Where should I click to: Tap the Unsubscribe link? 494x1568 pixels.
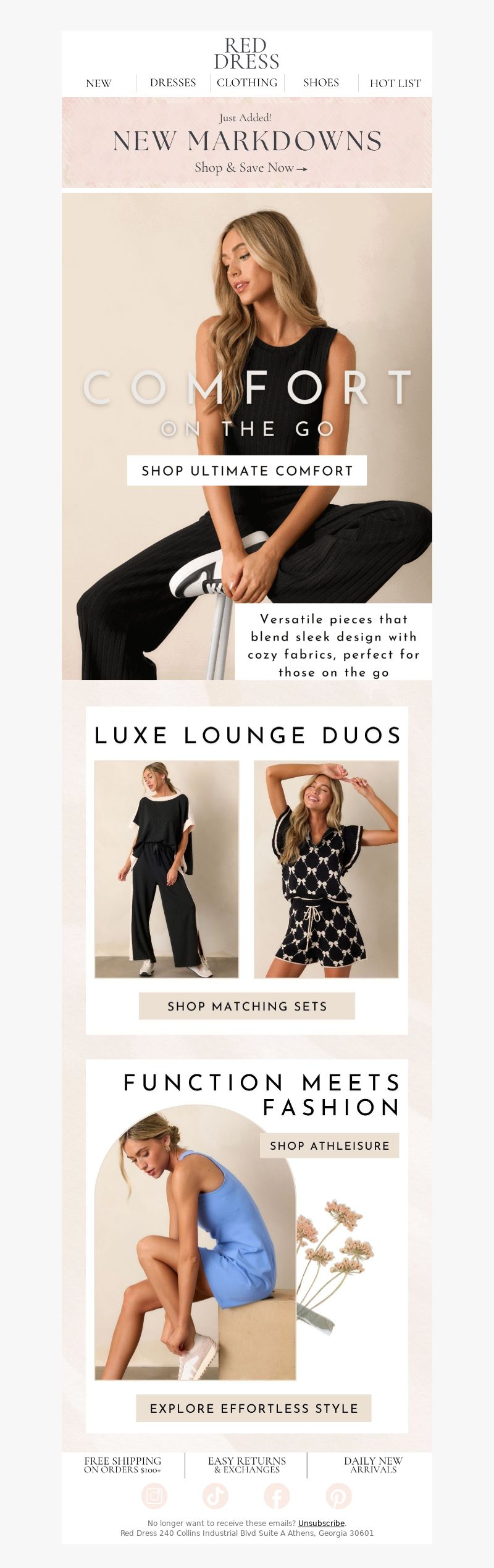321,1524
